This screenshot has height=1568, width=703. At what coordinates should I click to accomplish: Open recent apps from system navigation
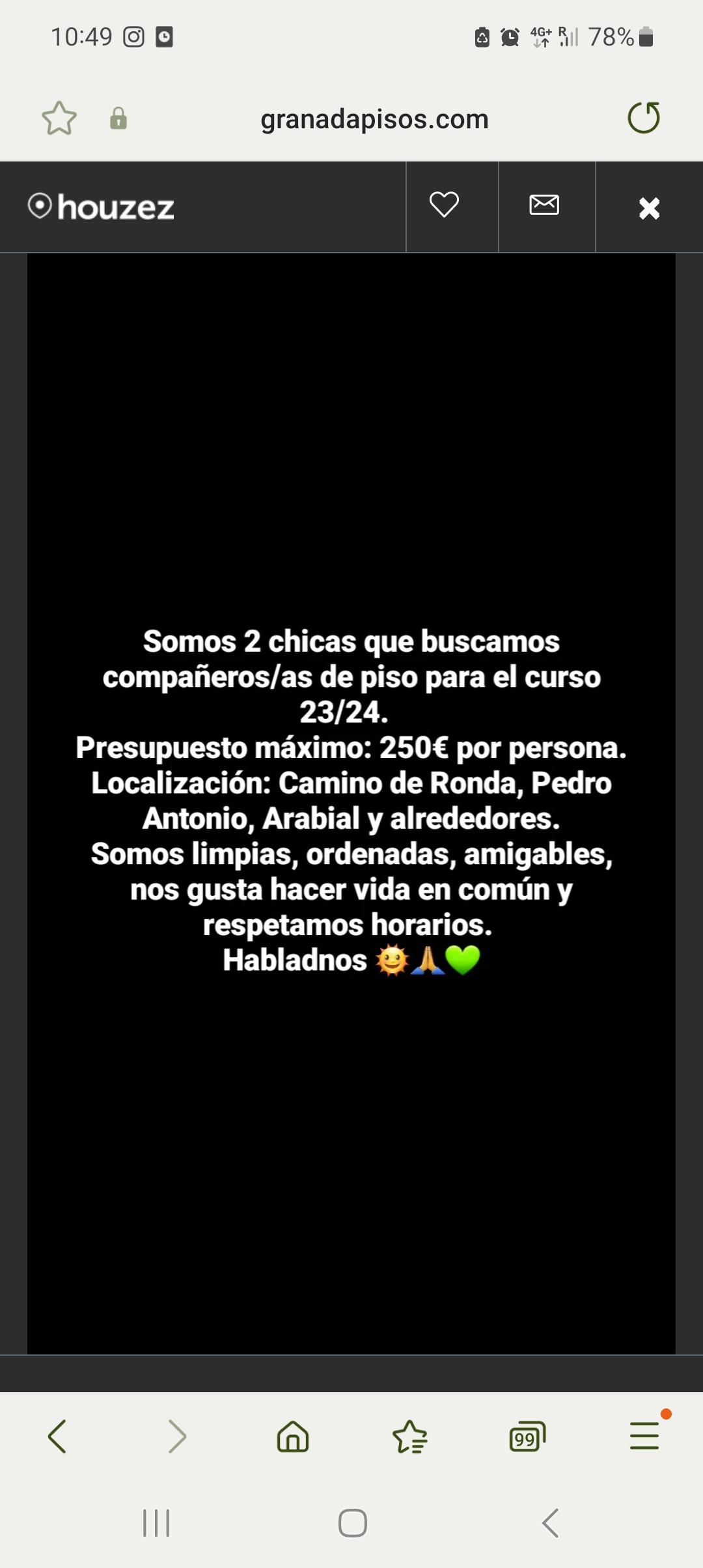(x=156, y=1523)
